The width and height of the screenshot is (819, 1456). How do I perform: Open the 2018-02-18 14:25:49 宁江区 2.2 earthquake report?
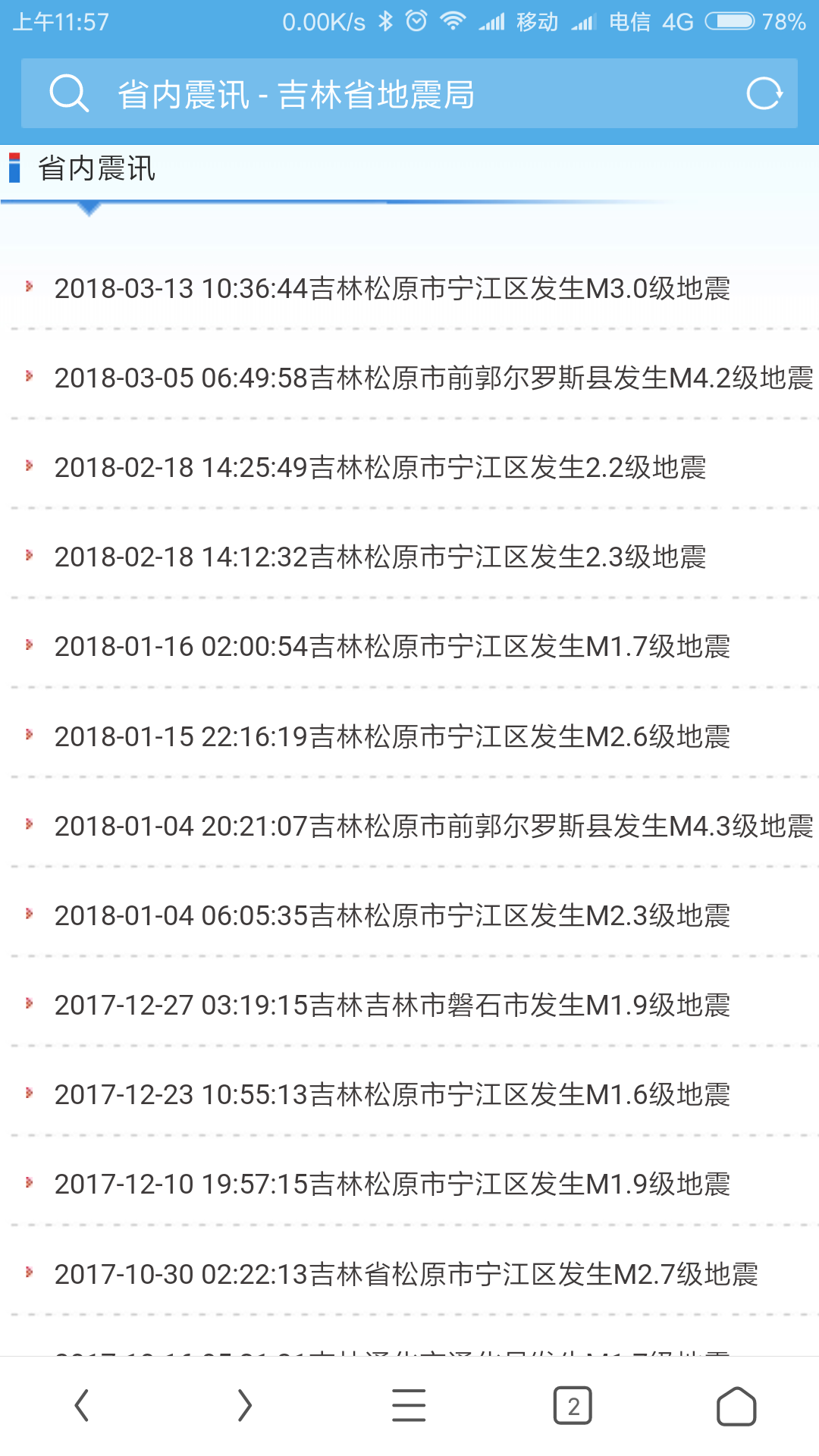tap(380, 468)
